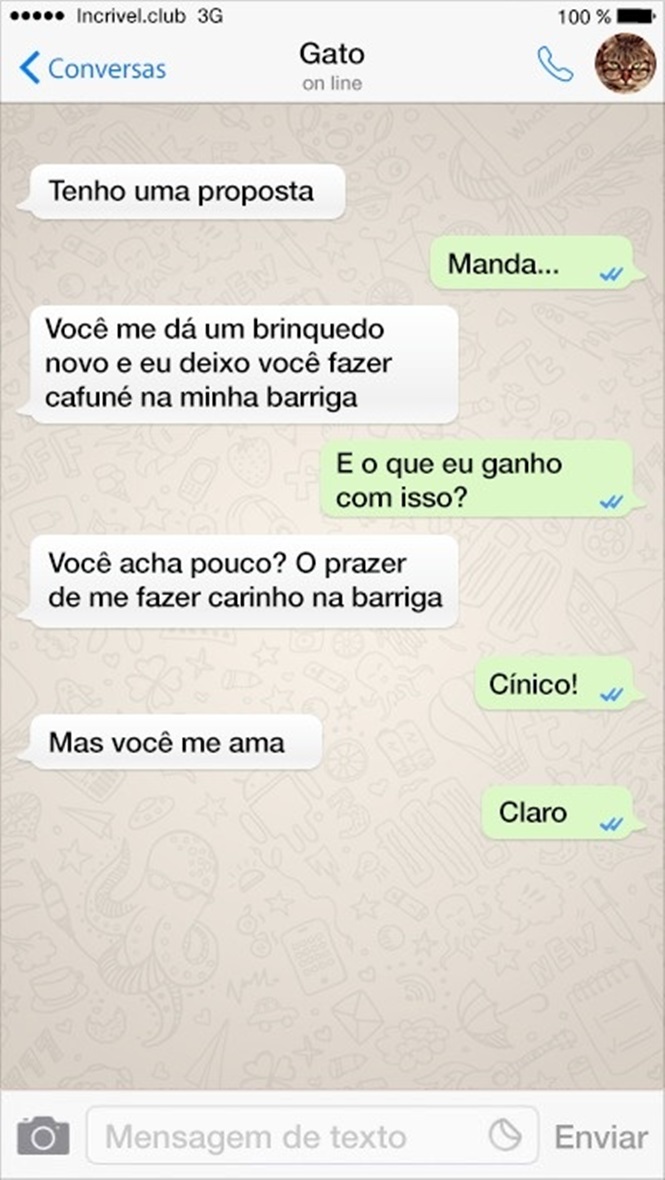Focus the Mensagem de texto field
Screen dimensions: 665x1180
point(313,1135)
